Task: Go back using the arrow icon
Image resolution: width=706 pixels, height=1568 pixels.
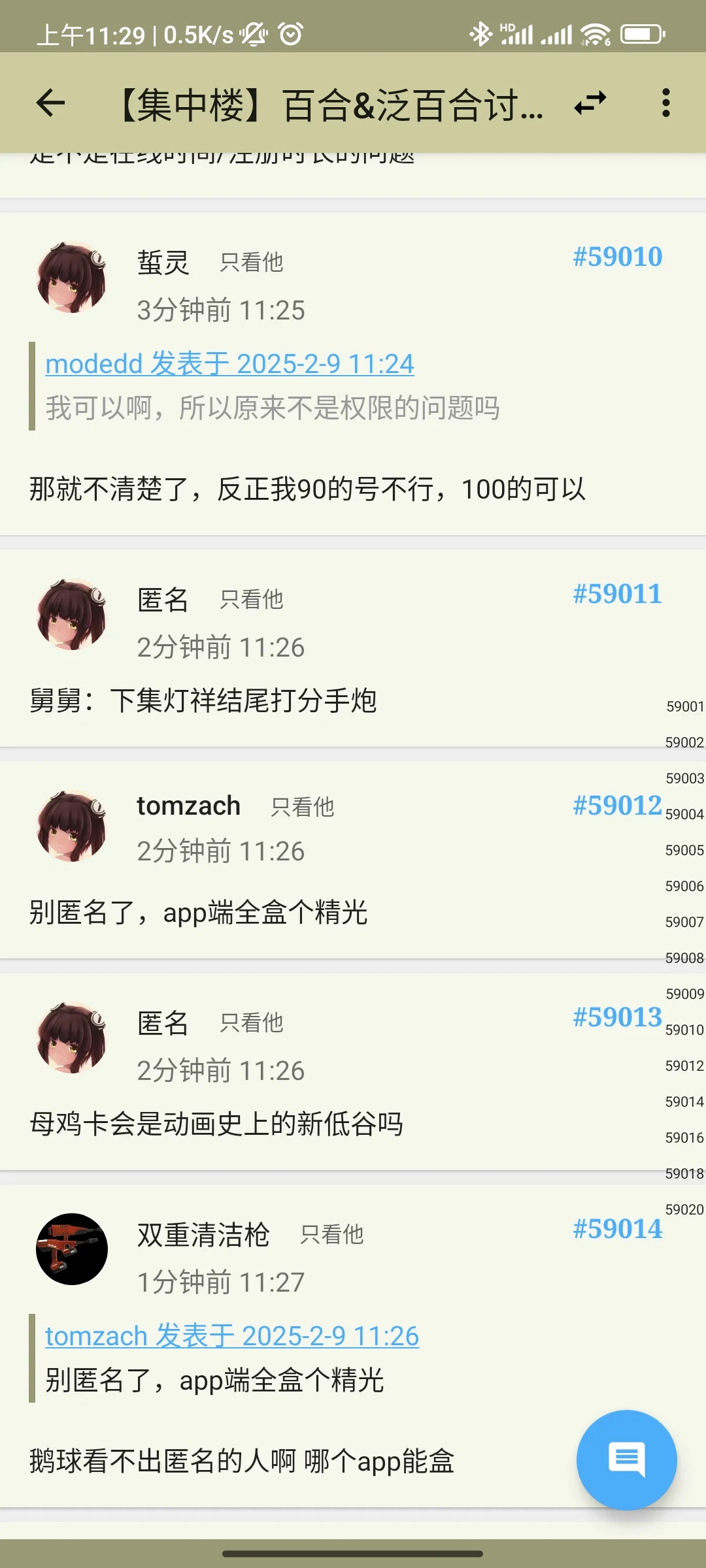Action: [x=50, y=103]
